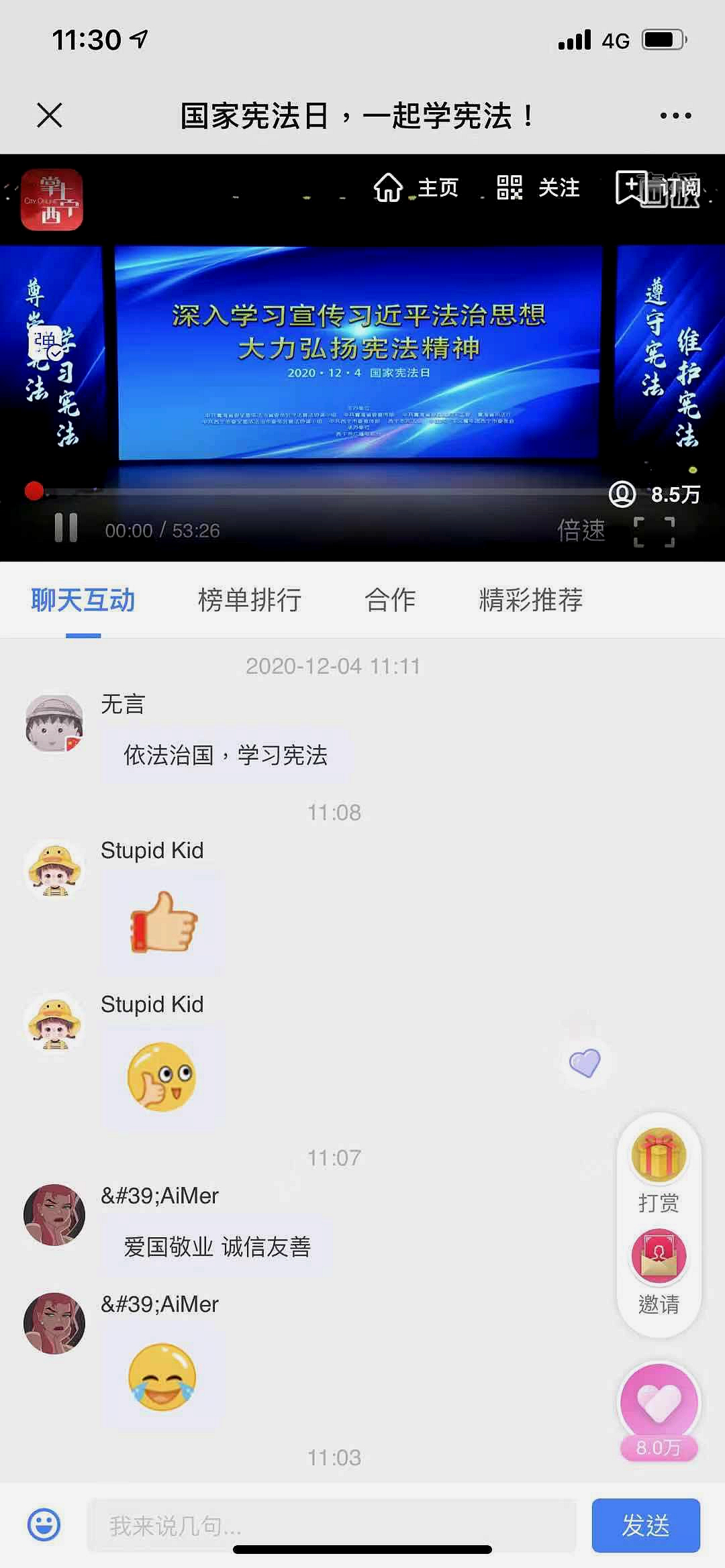Focus the 我来说几句 comment field
The height and width of the screenshot is (1568, 725).
pos(332,1525)
